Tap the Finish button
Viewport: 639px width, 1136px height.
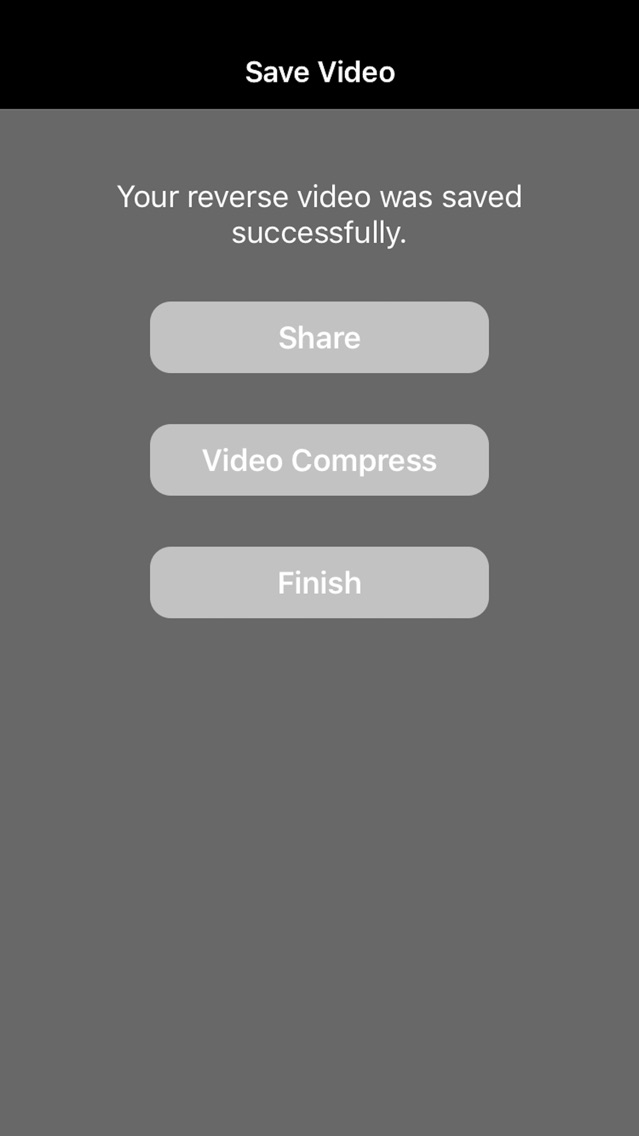(x=320, y=582)
